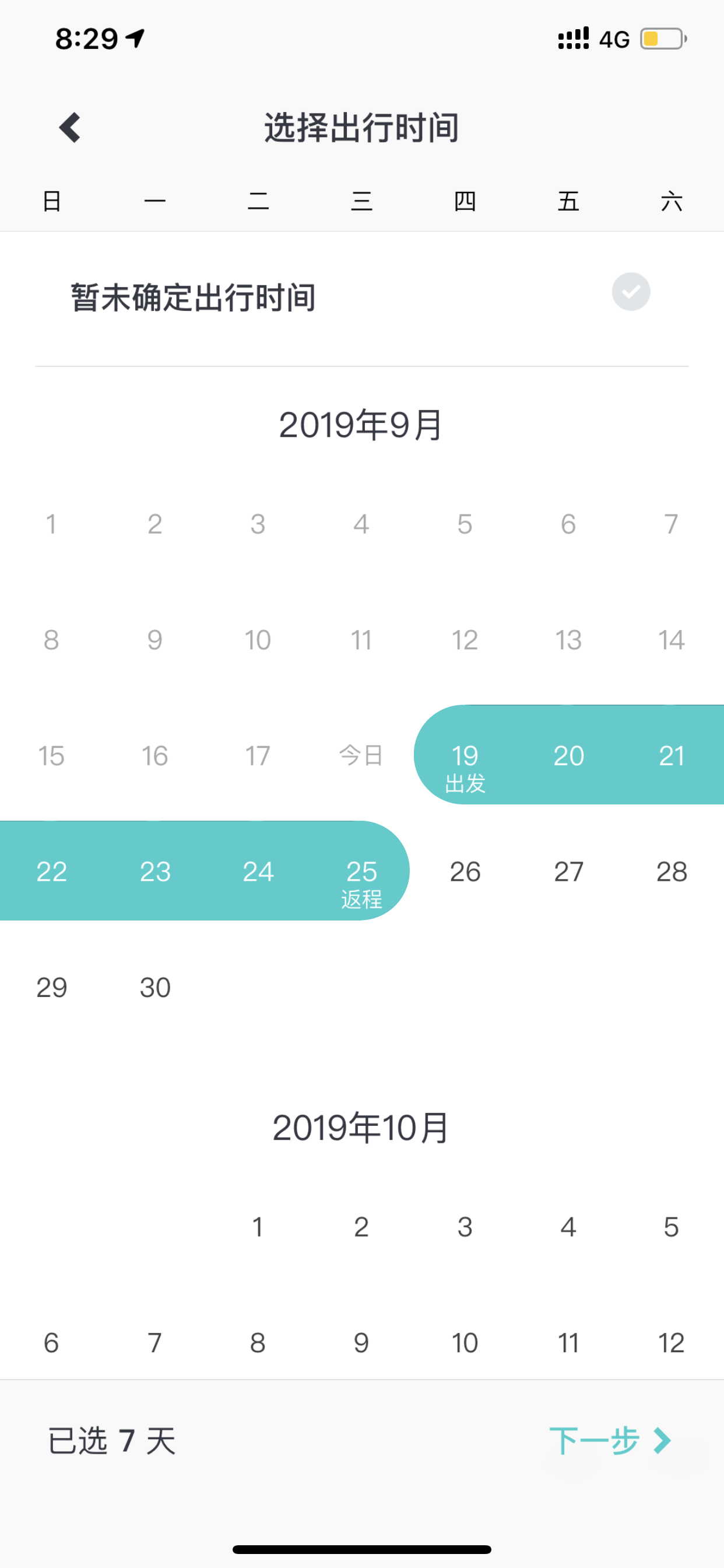
Task: Choose September 26 on the calendar
Action: tap(465, 871)
